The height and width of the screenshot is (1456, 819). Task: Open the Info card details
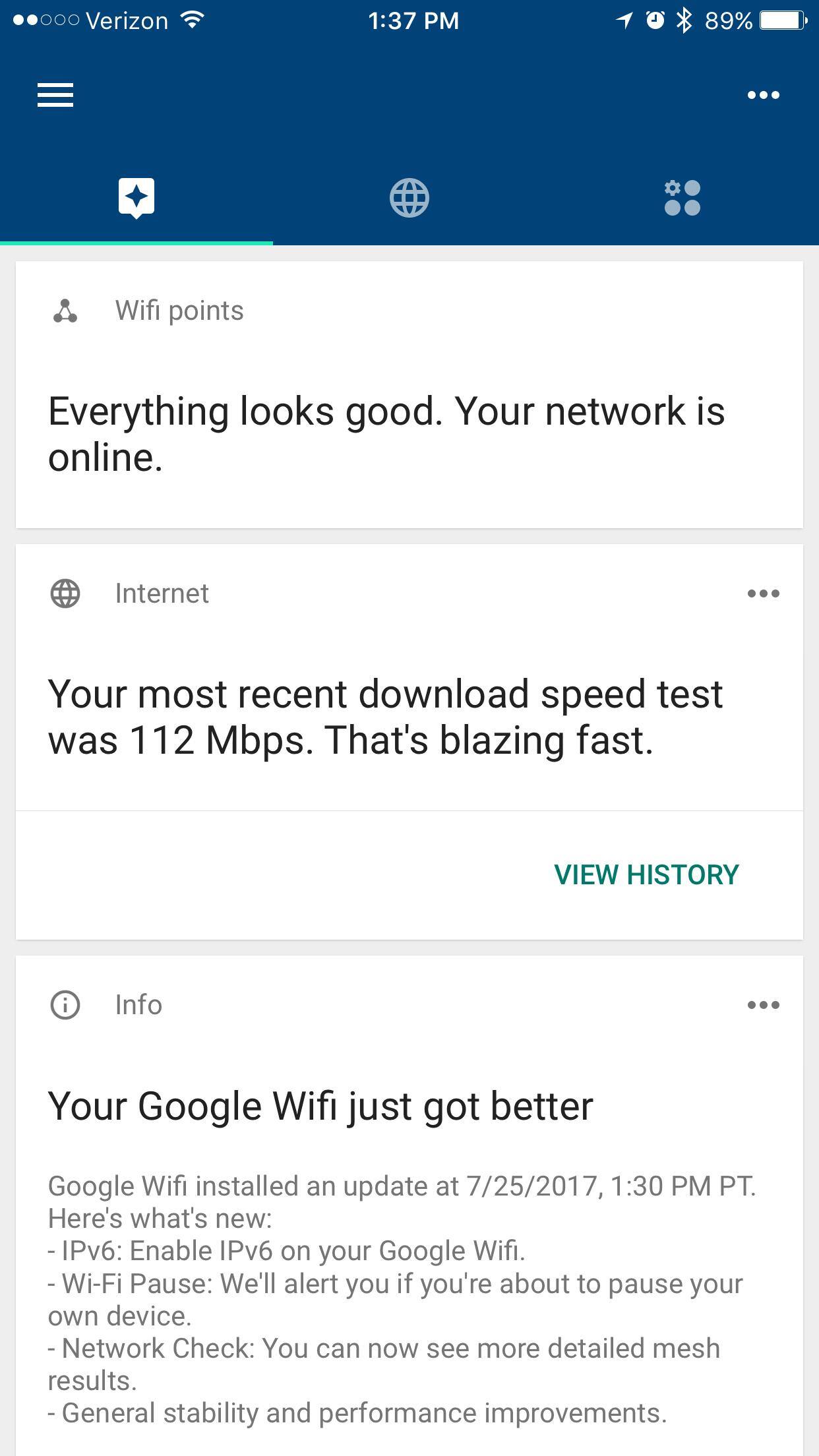(x=137, y=1005)
